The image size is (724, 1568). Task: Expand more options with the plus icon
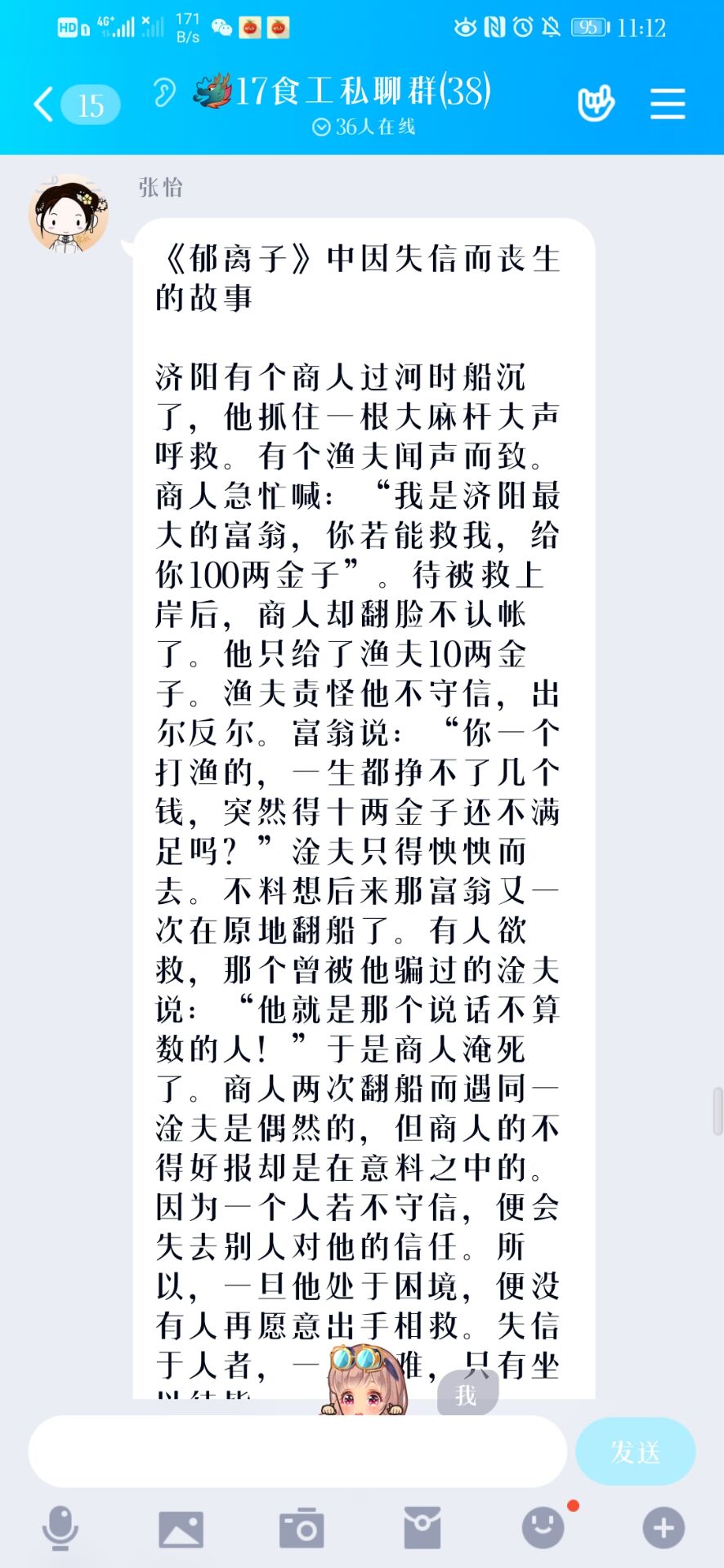coord(664,1528)
